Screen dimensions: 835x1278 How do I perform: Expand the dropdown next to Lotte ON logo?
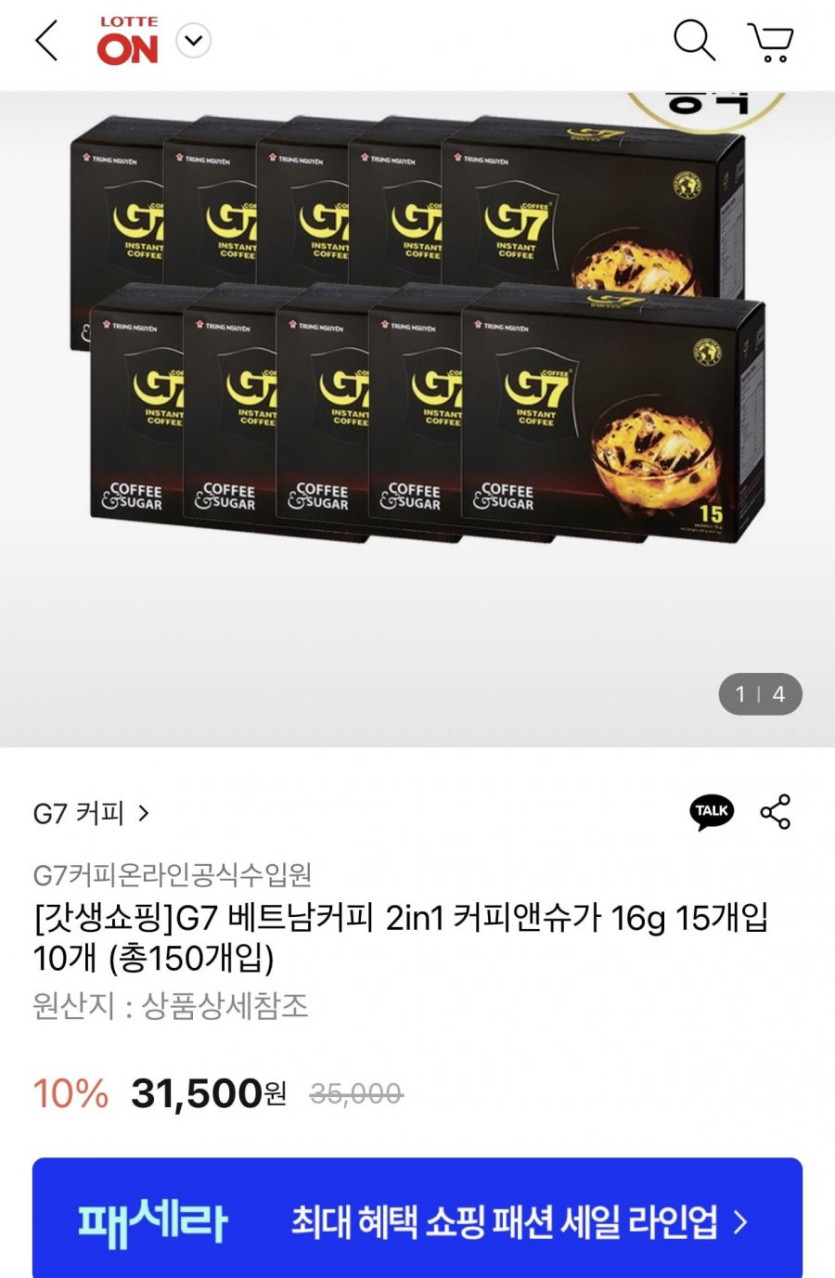point(193,41)
